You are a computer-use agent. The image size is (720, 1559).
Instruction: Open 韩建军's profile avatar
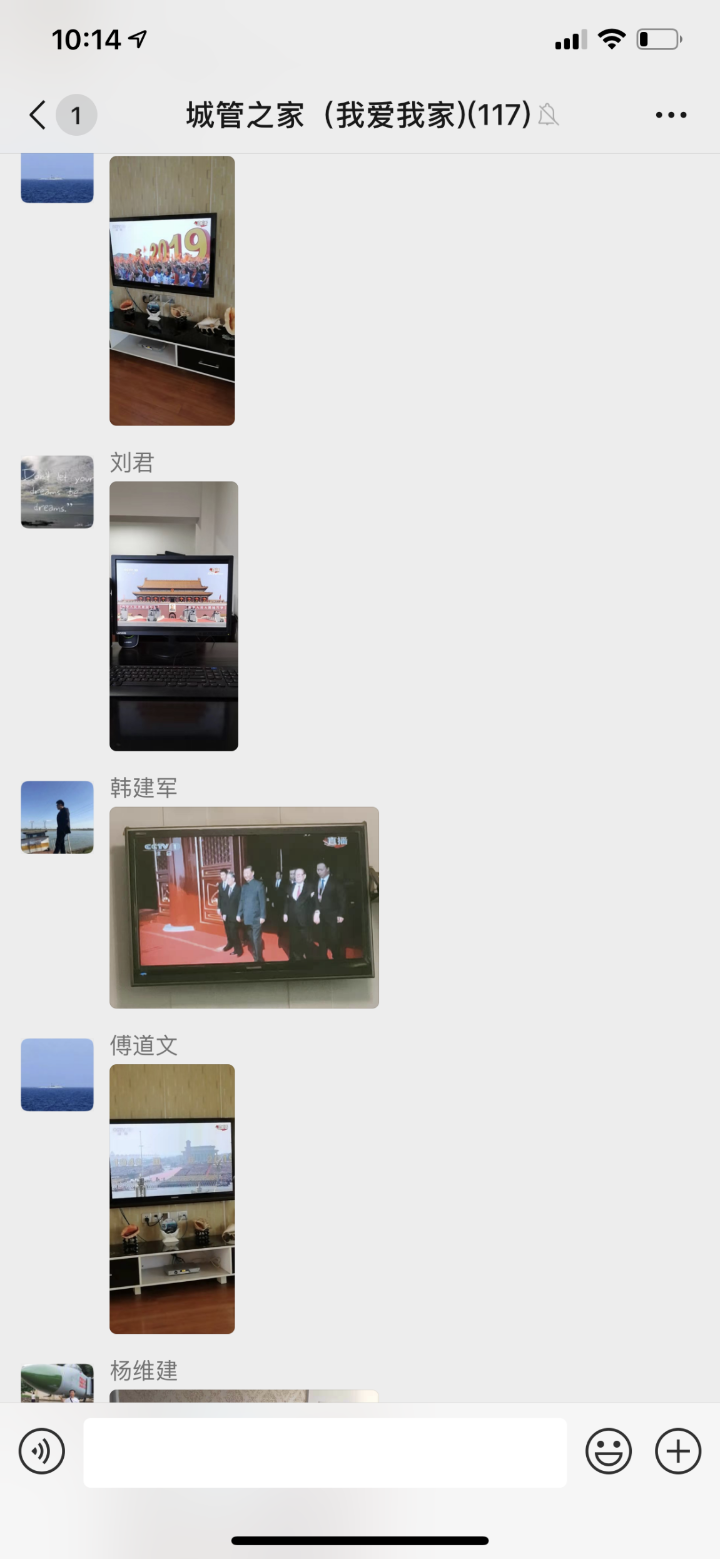57,817
